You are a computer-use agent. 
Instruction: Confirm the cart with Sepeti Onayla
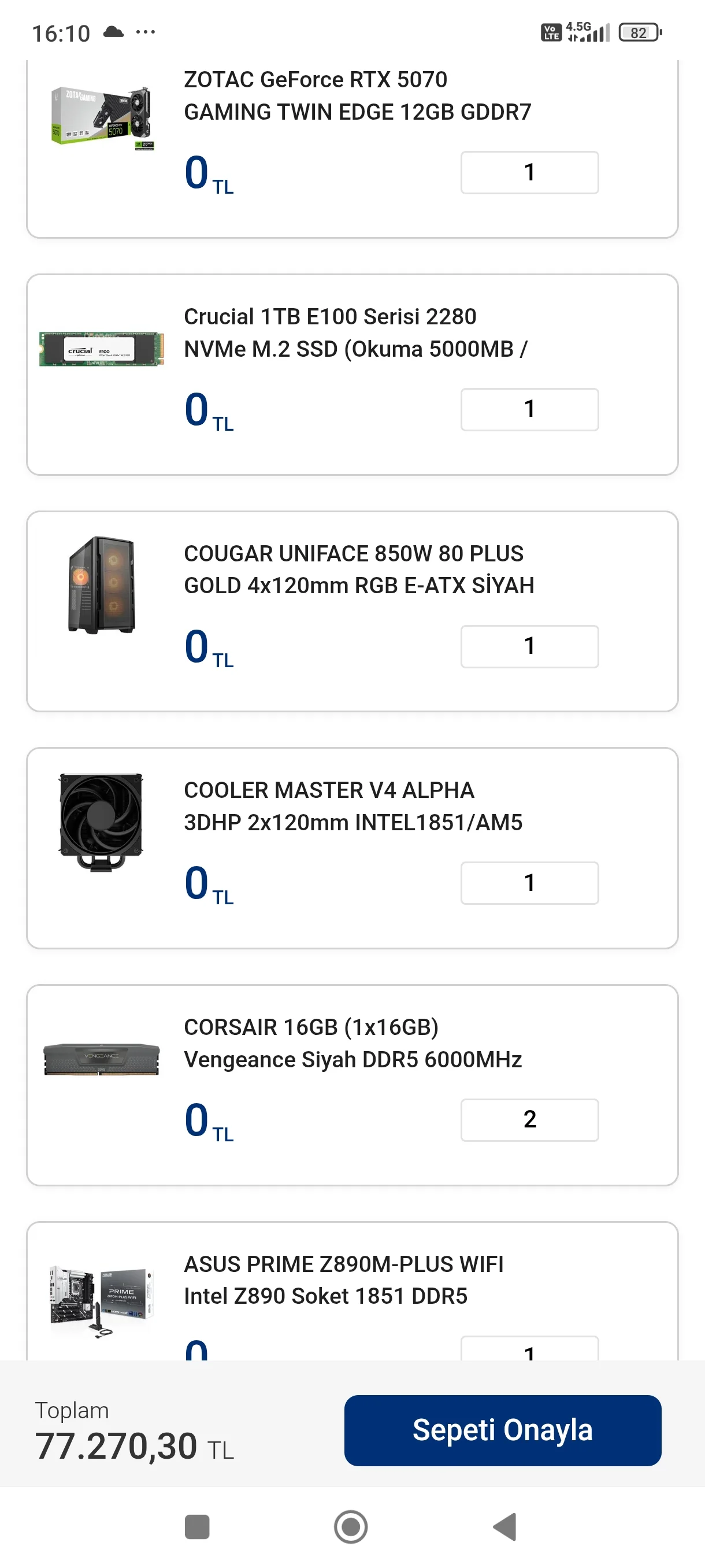click(x=502, y=1430)
